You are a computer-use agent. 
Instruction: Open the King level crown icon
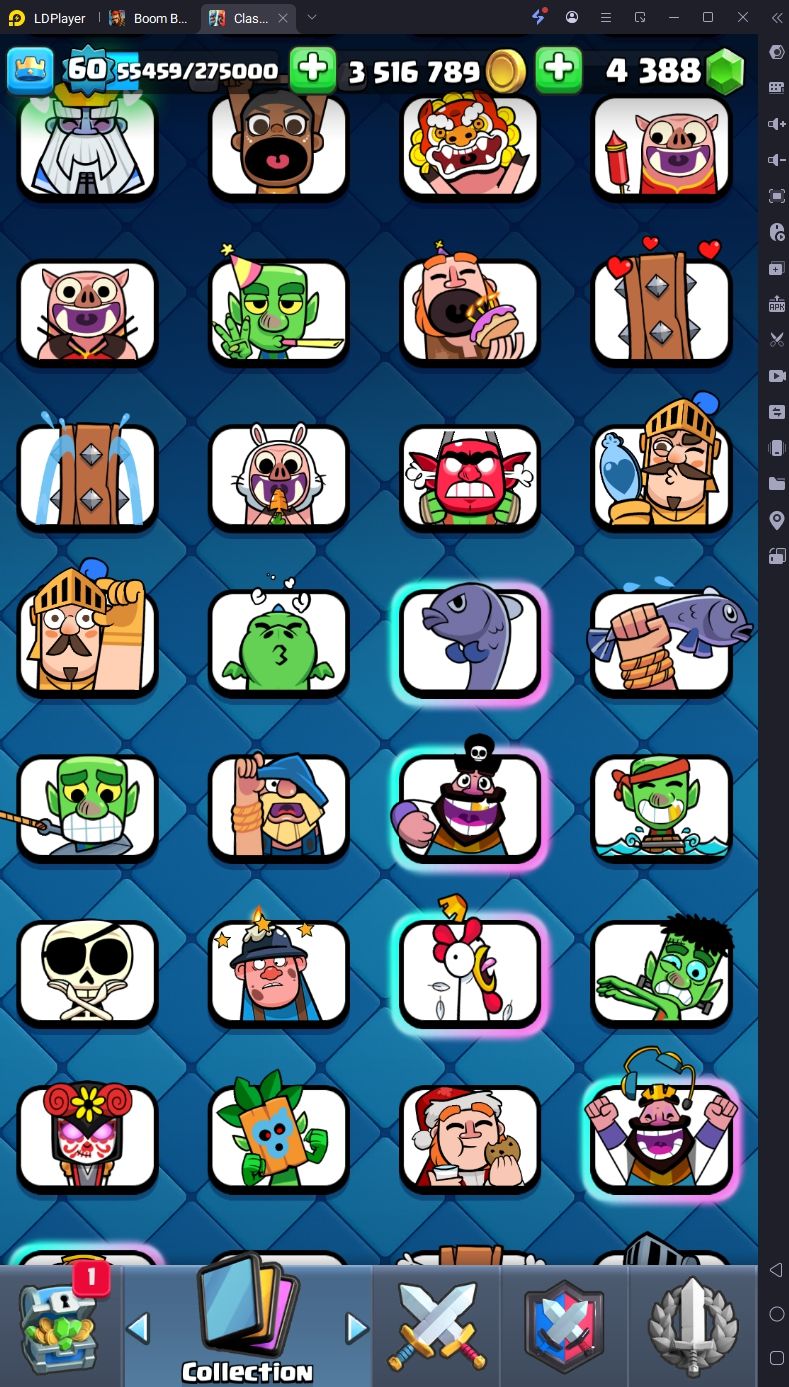point(29,69)
